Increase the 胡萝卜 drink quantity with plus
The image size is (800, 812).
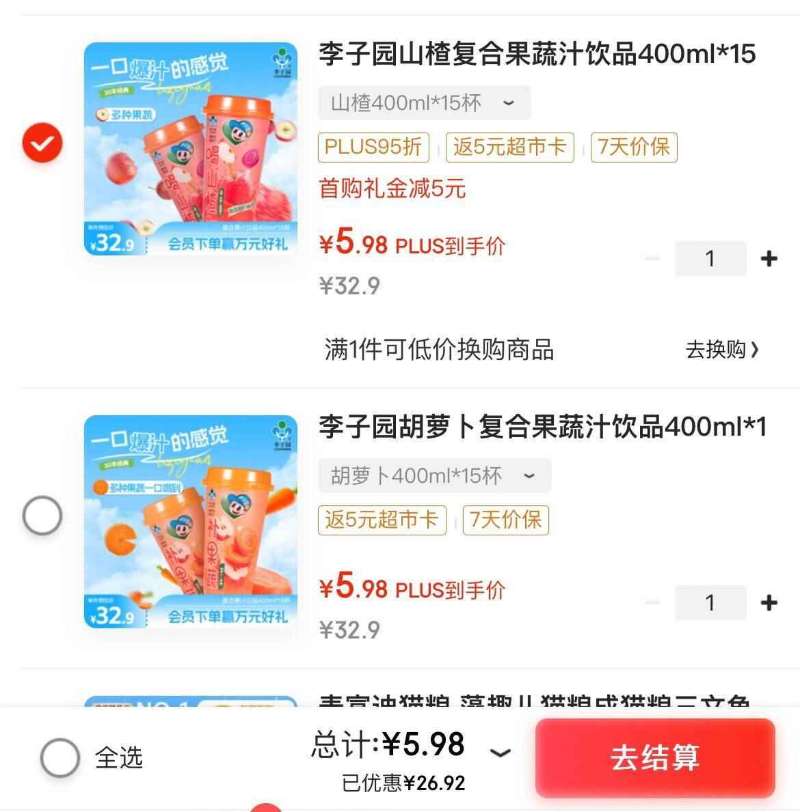point(767,603)
